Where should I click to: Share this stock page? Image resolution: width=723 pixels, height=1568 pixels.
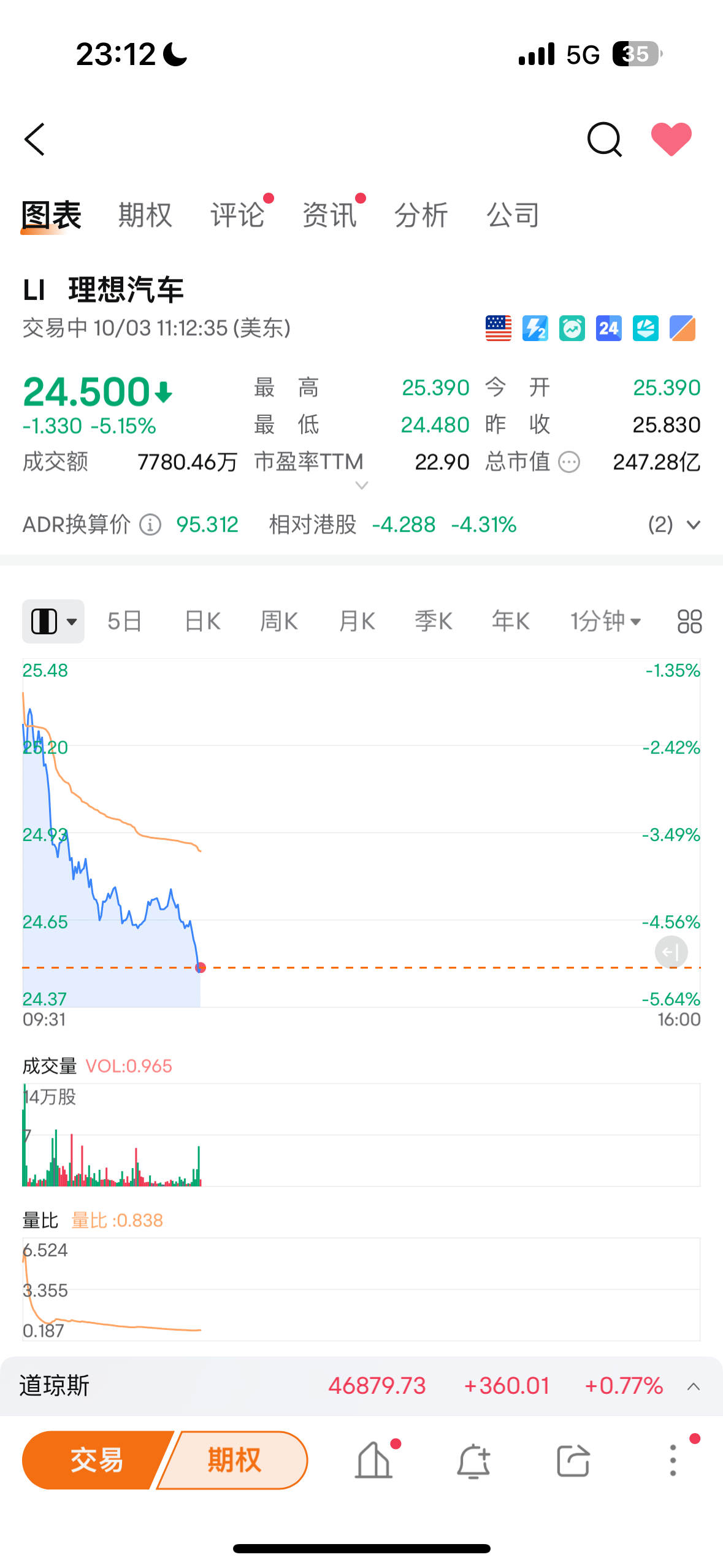[x=573, y=1460]
